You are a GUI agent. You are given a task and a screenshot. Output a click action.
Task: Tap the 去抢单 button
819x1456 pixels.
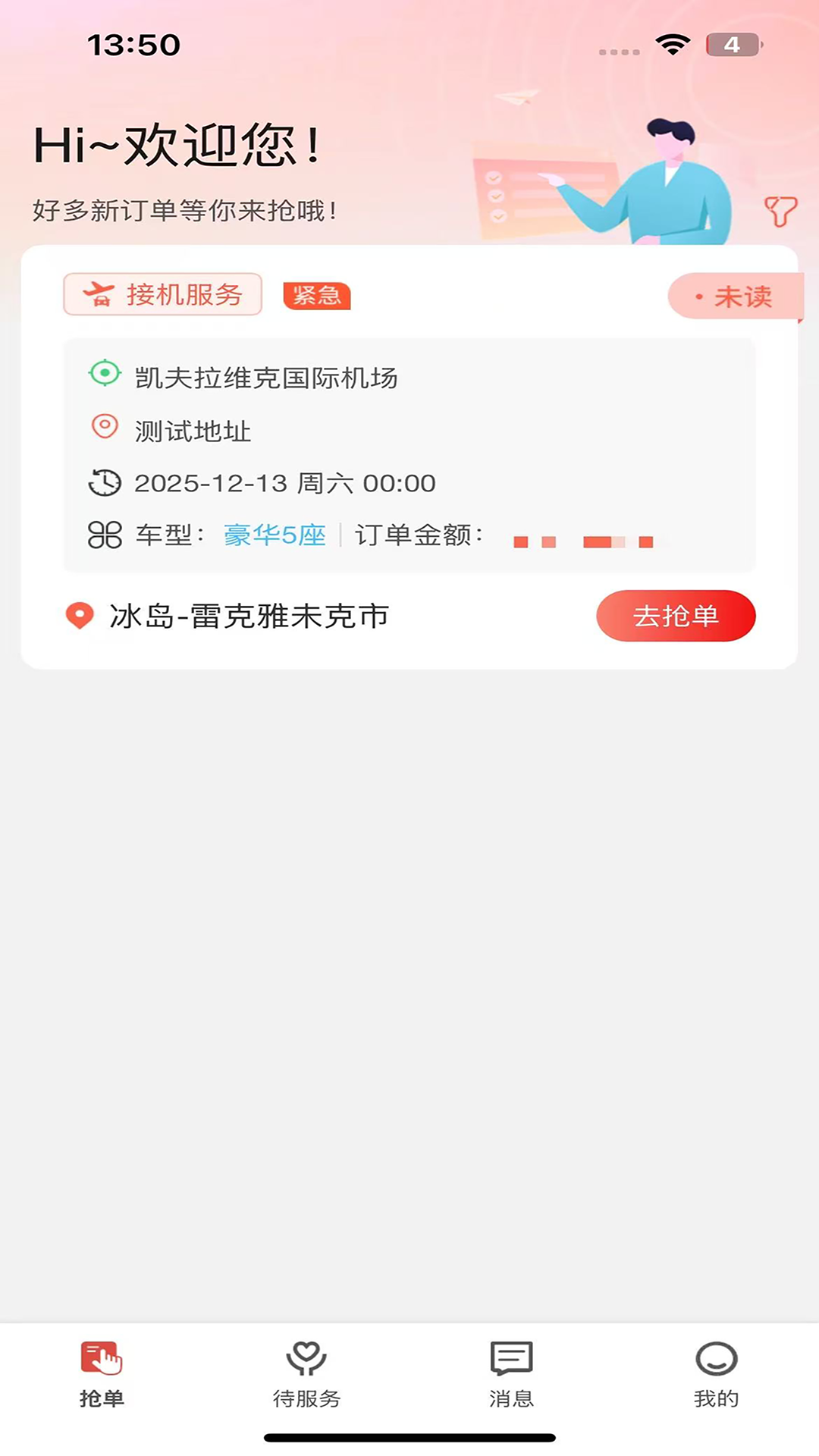pos(676,617)
